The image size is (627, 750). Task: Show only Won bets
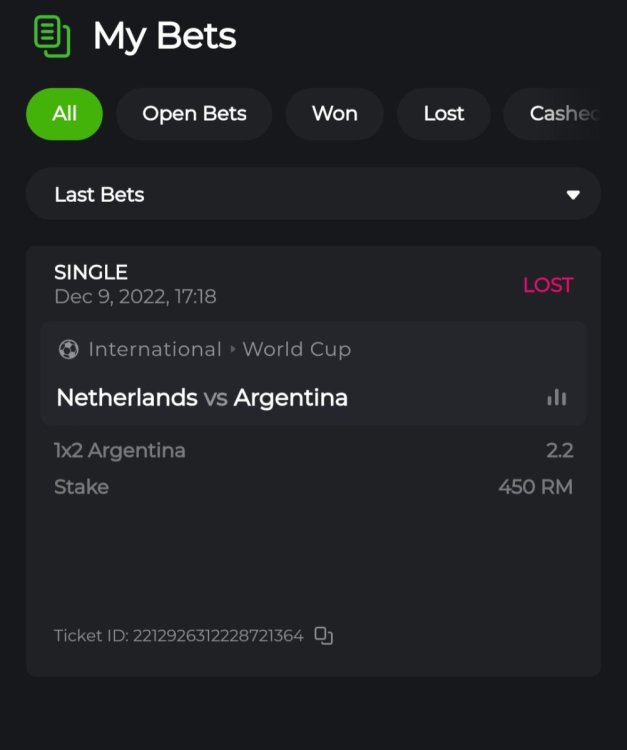[x=334, y=114]
